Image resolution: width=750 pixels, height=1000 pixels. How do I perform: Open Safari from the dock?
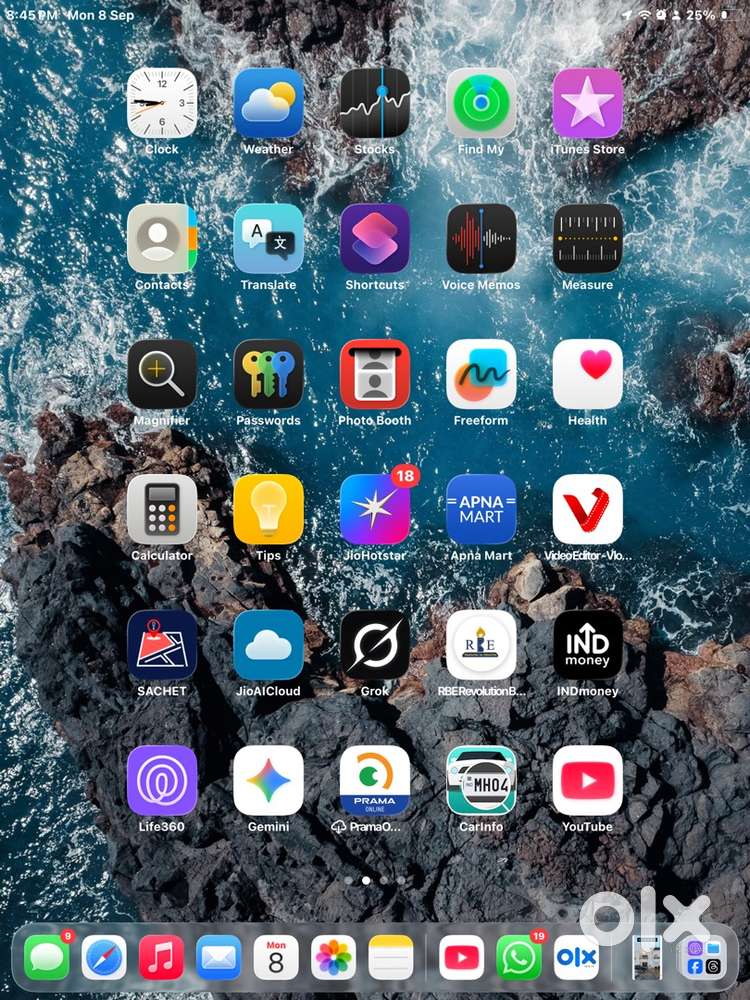coord(104,958)
